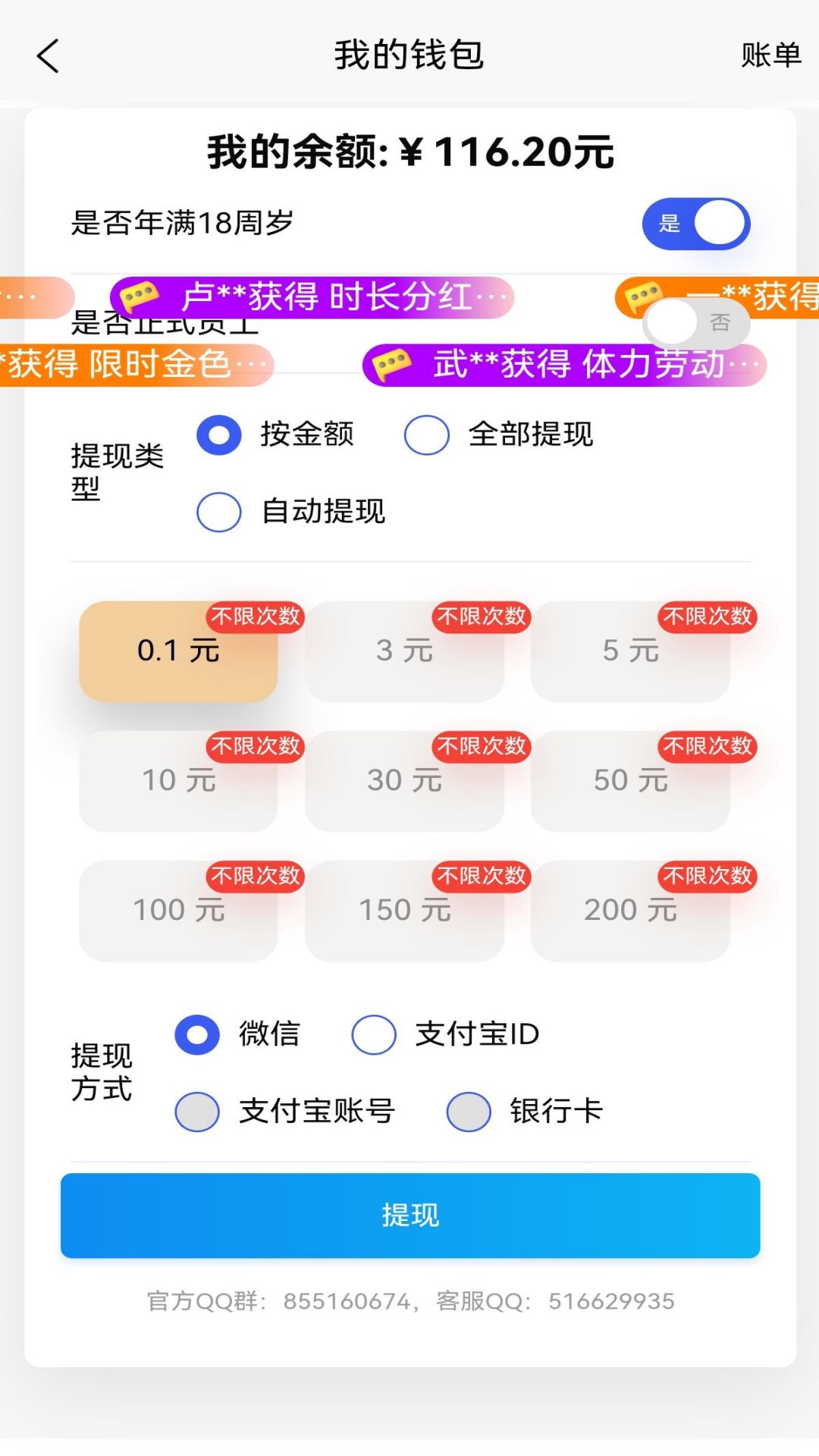This screenshot has height=1456, width=819.
Task: Select the 200 元 amount
Action: pyautogui.click(x=630, y=911)
